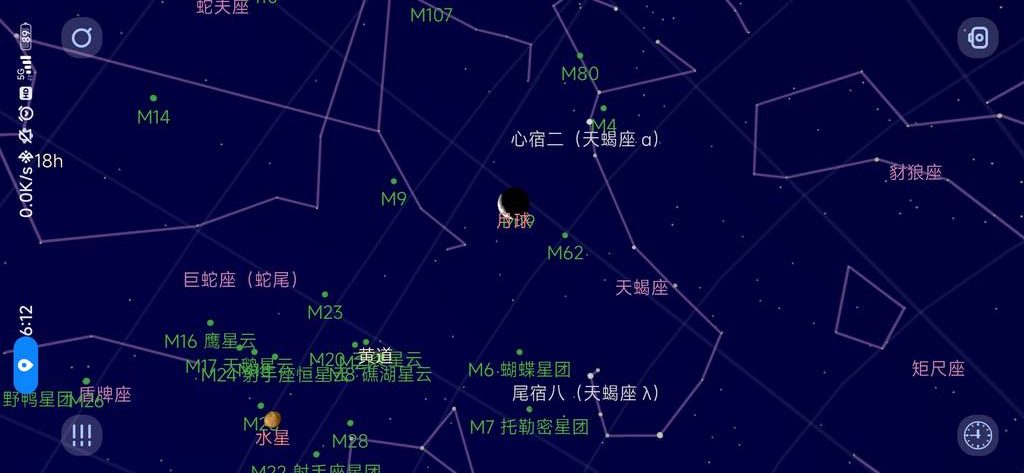
Task: Select M6 蝴蝶星团 cluster
Action: (519, 369)
